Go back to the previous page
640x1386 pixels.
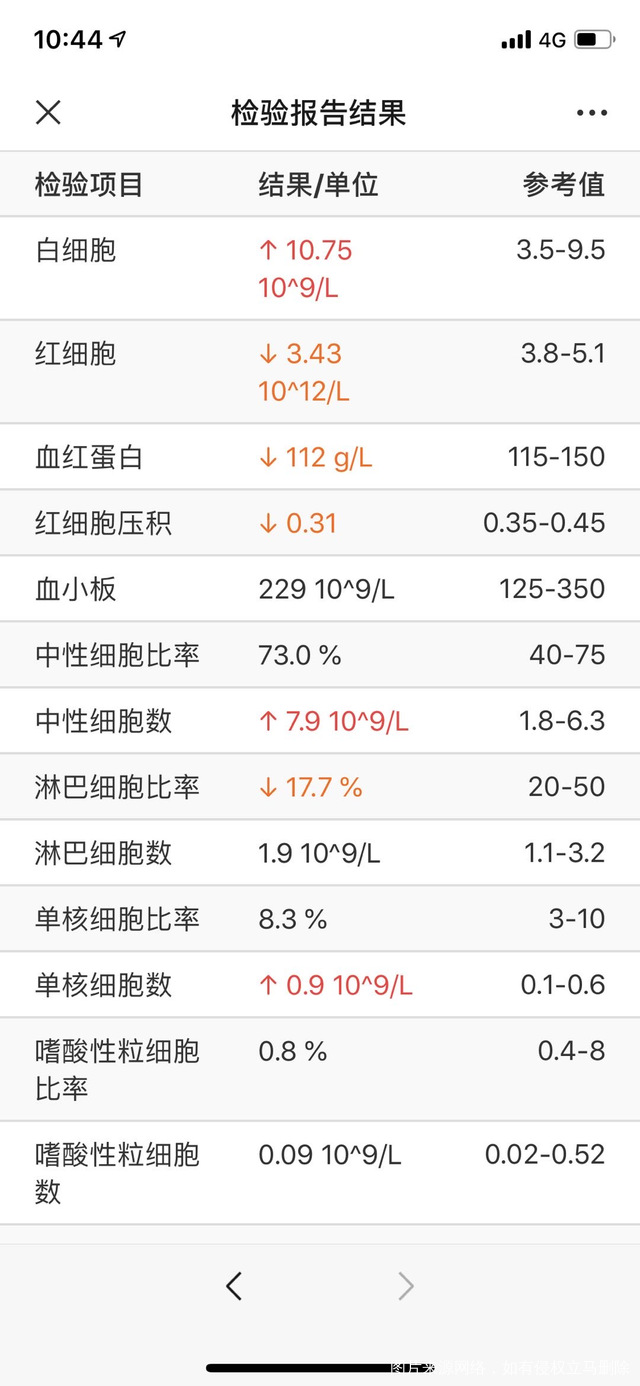(234, 1285)
